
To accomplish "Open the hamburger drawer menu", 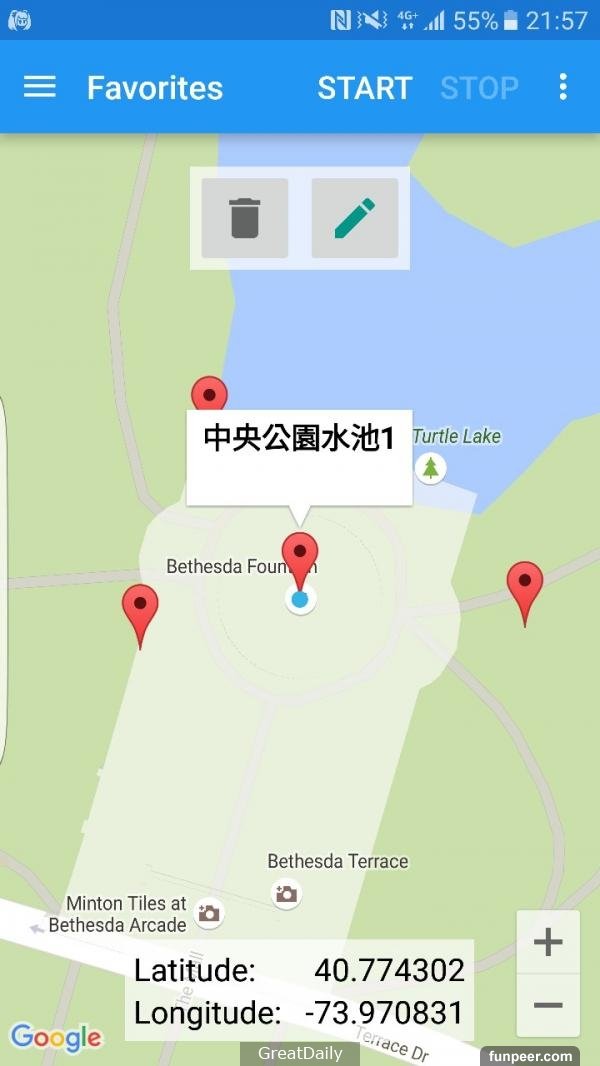I will (39, 87).
